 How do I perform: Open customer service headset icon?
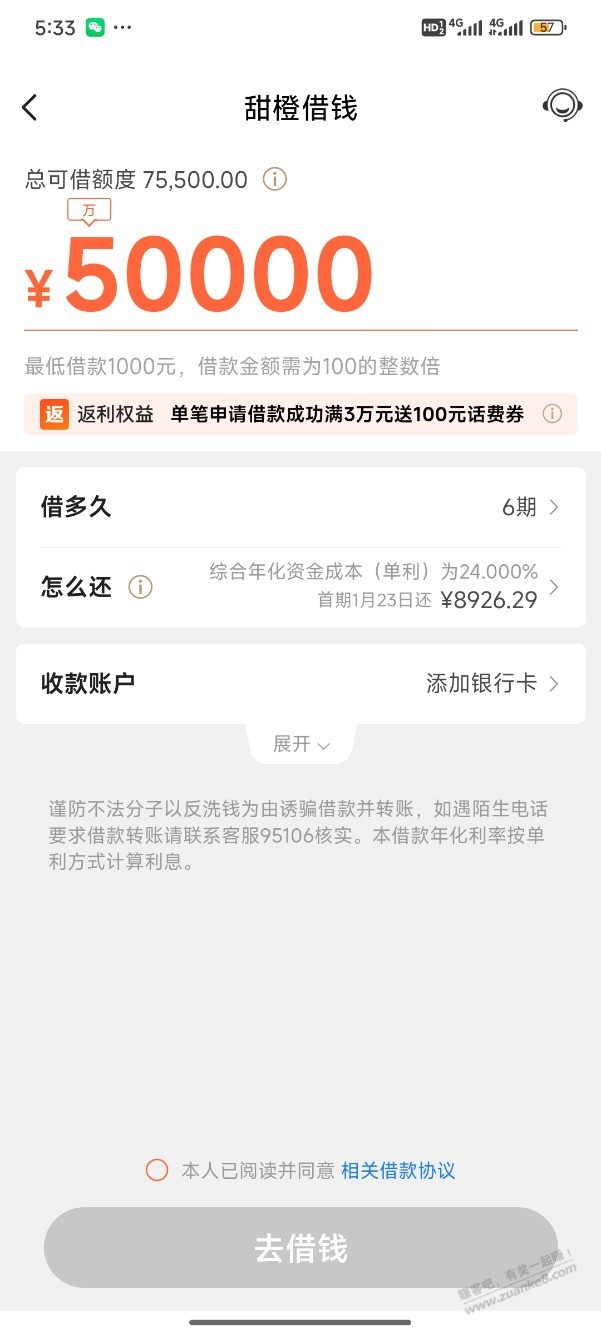(x=562, y=106)
